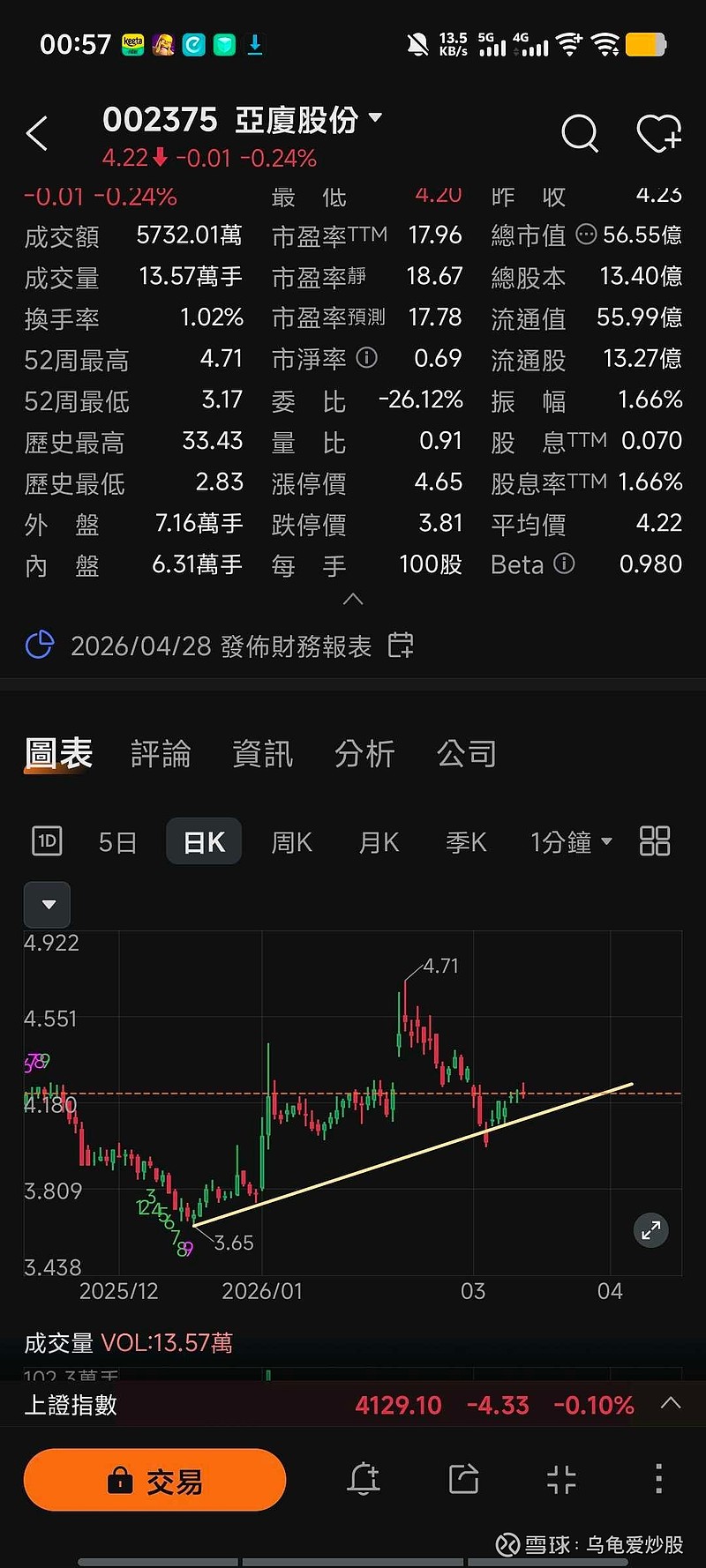Open the stock name dropdown
The image size is (706, 1568).
coord(375,117)
